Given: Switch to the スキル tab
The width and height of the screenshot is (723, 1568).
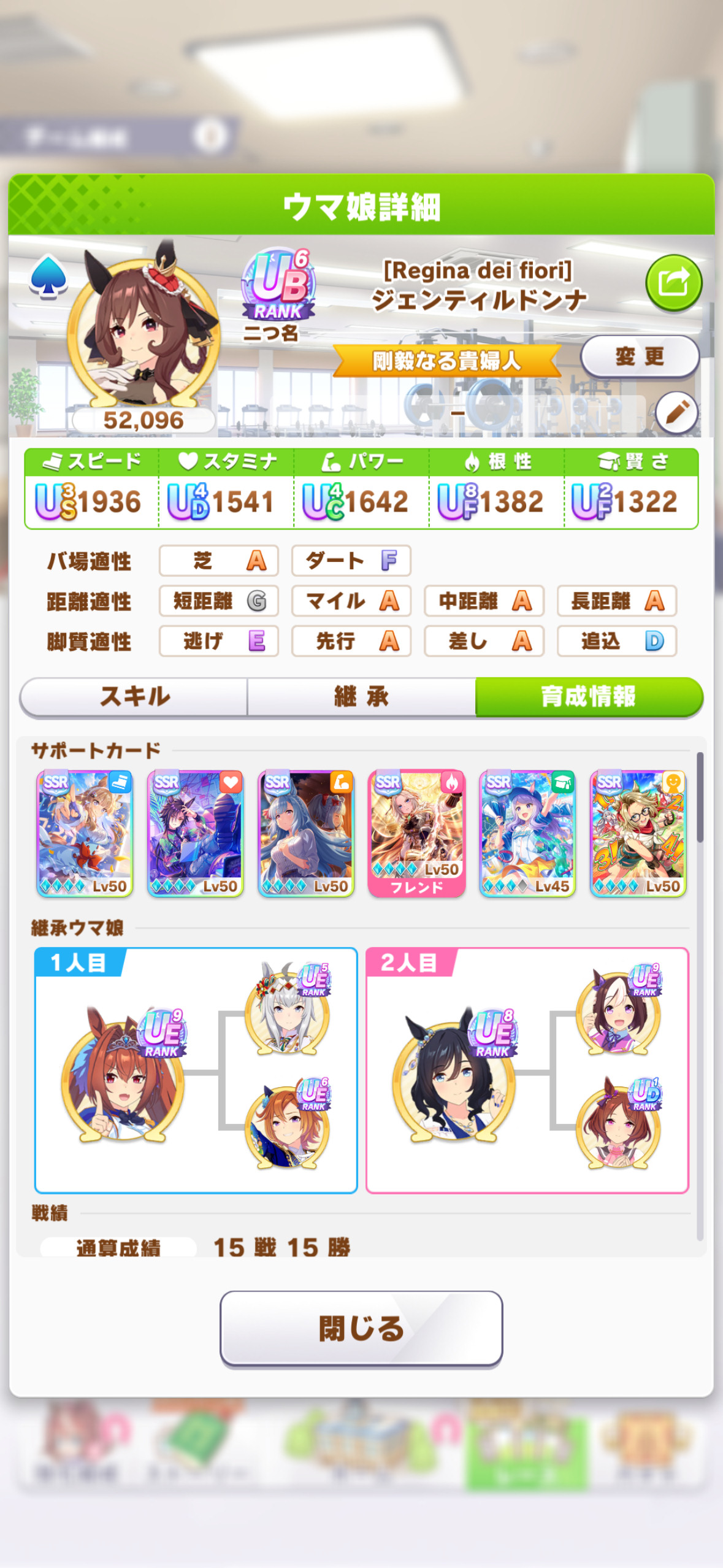Looking at the screenshot, I should (134, 697).
